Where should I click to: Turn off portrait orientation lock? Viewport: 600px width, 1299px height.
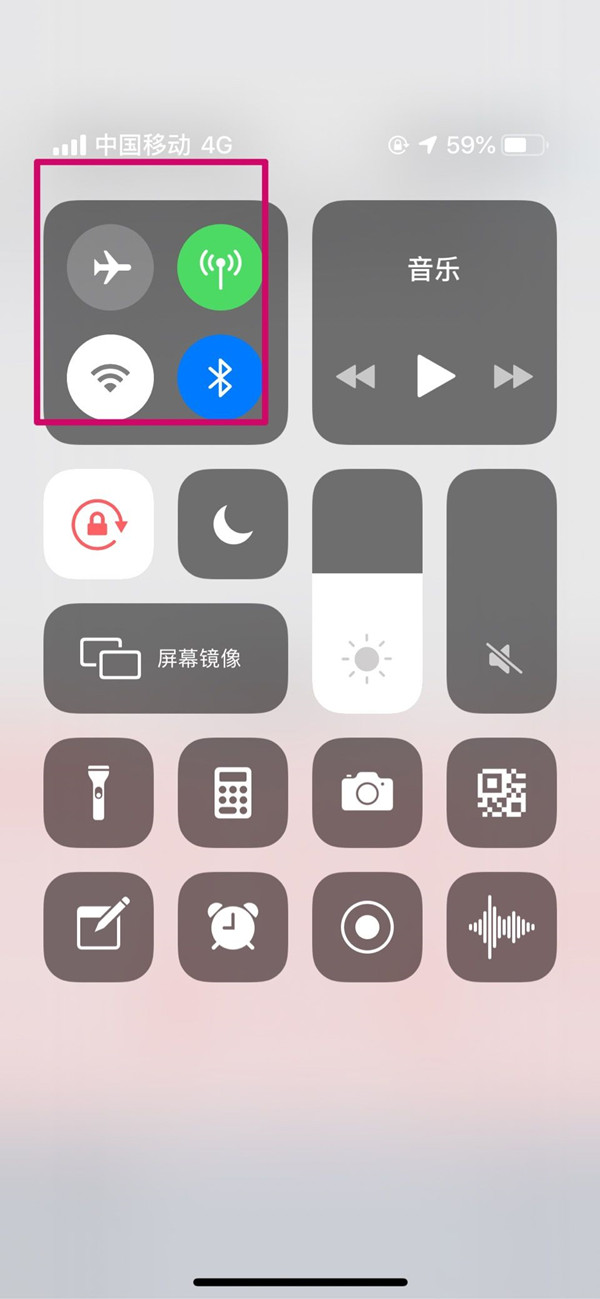pos(98,523)
